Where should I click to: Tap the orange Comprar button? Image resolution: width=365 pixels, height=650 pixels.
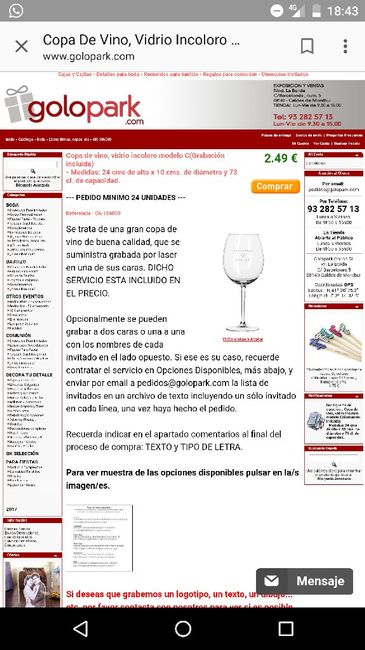(x=275, y=186)
